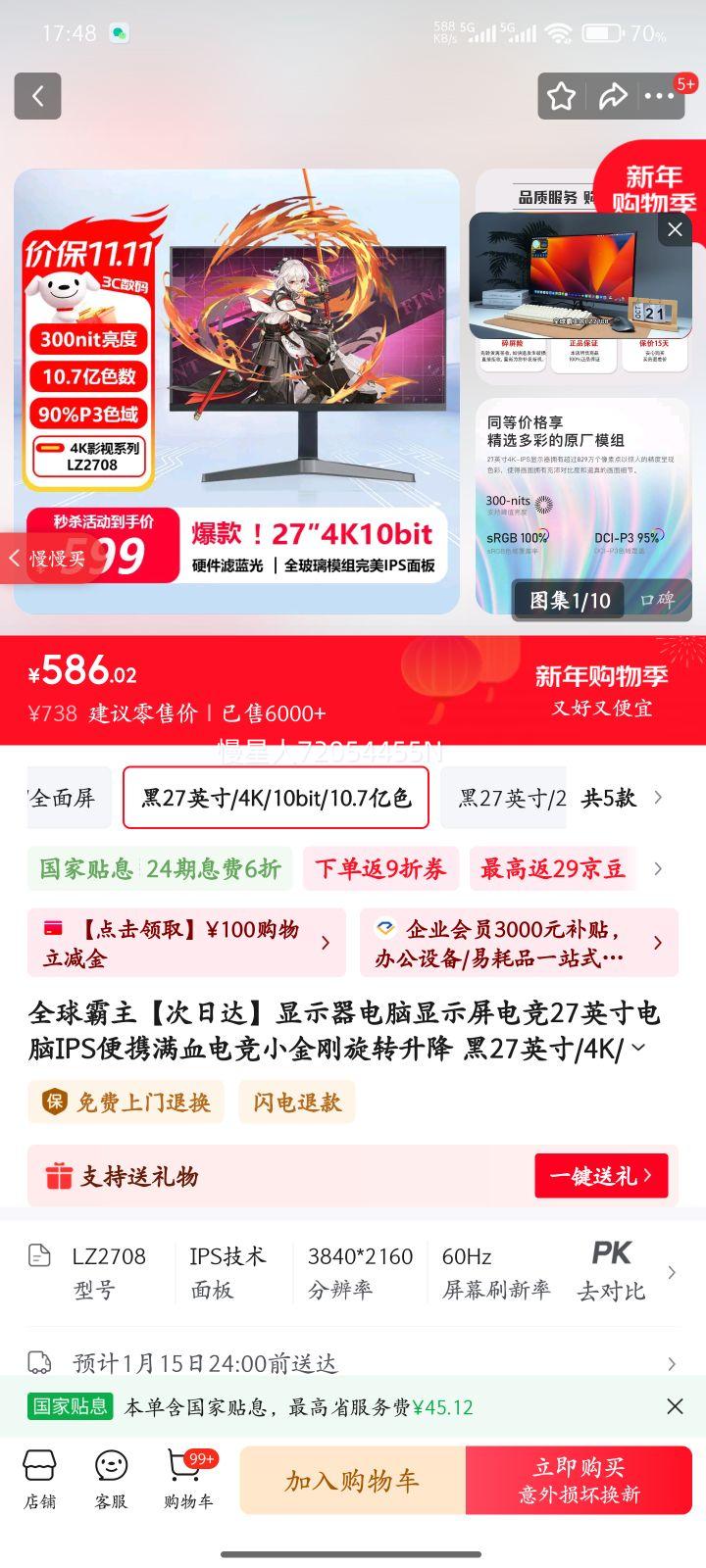Select the 黑27英寸/4K/10bit/10.7亿色 variant

276,798
